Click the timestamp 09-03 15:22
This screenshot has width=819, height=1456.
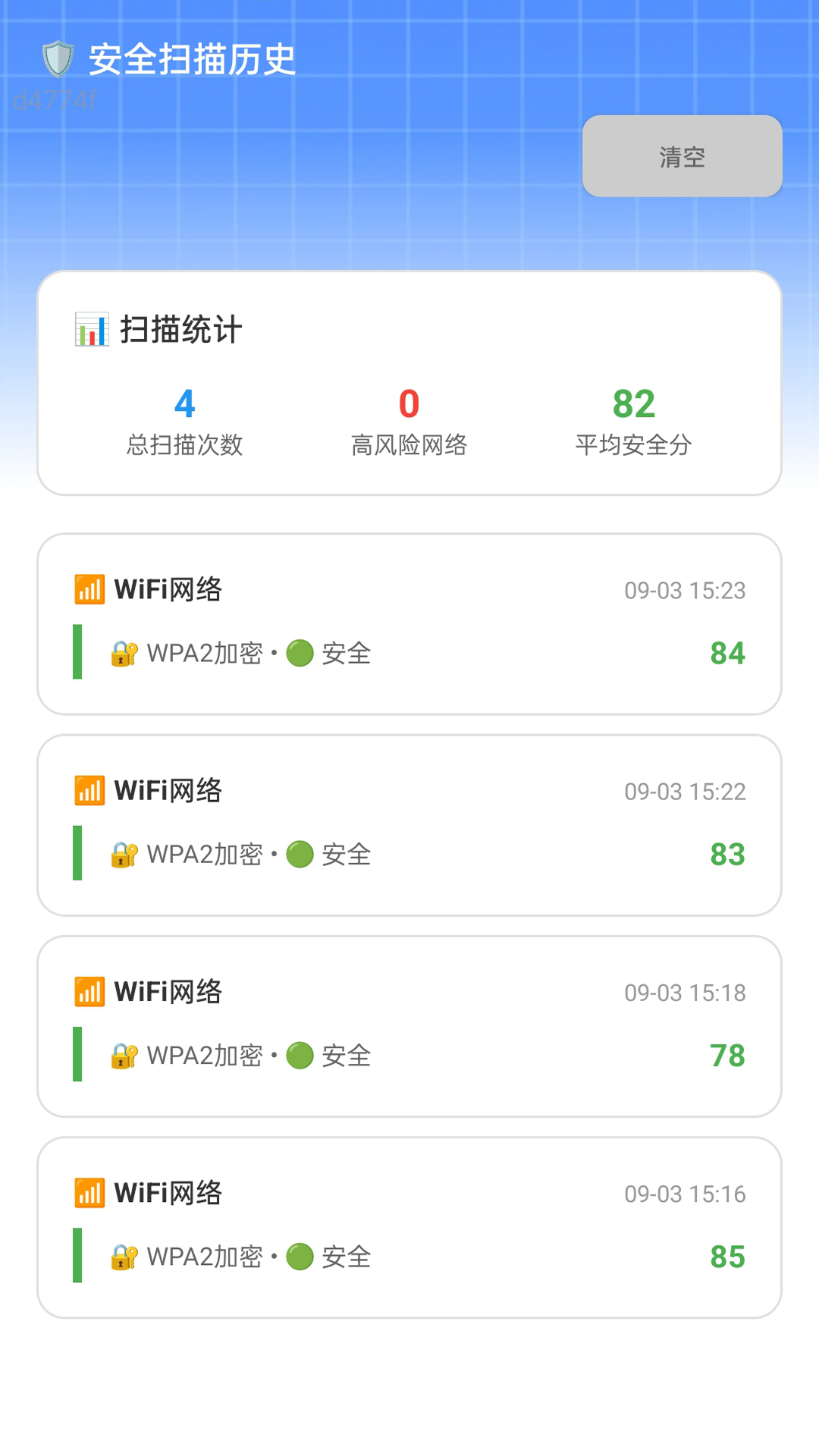pyautogui.click(x=684, y=792)
